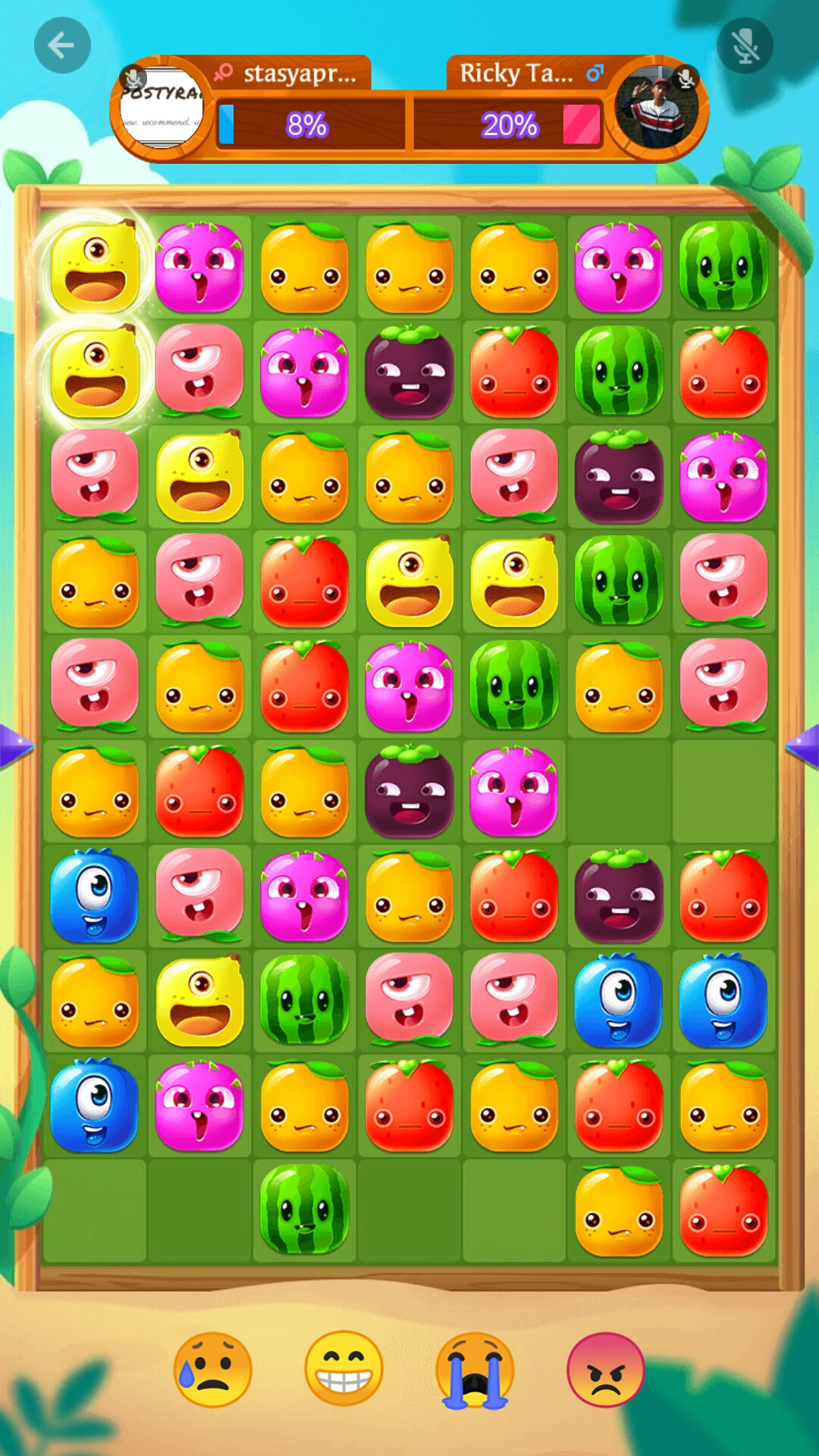Tap the second glowing yellow lemon below
This screenshot has height=1456, width=819.
pos(95,372)
